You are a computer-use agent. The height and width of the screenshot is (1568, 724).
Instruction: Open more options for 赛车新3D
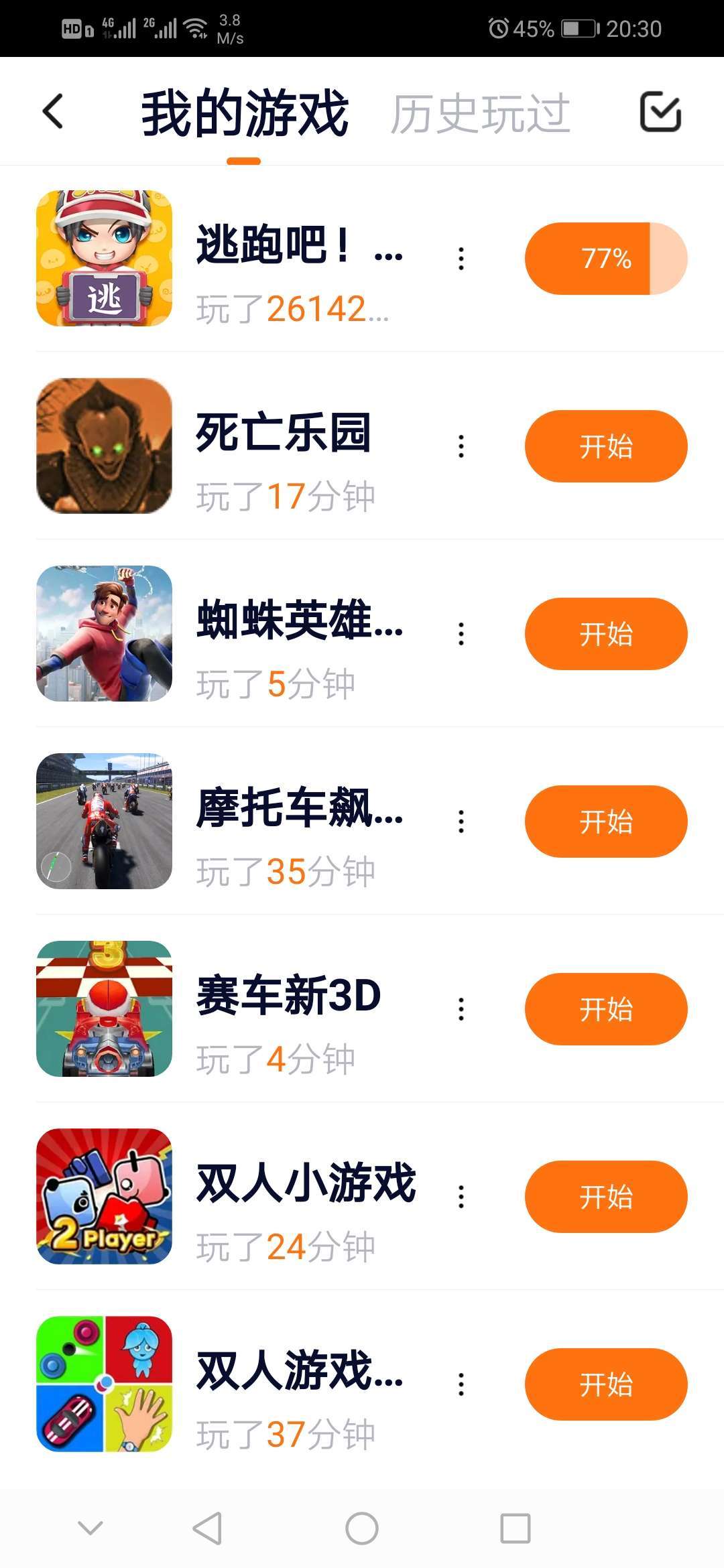click(x=461, y=1009)
